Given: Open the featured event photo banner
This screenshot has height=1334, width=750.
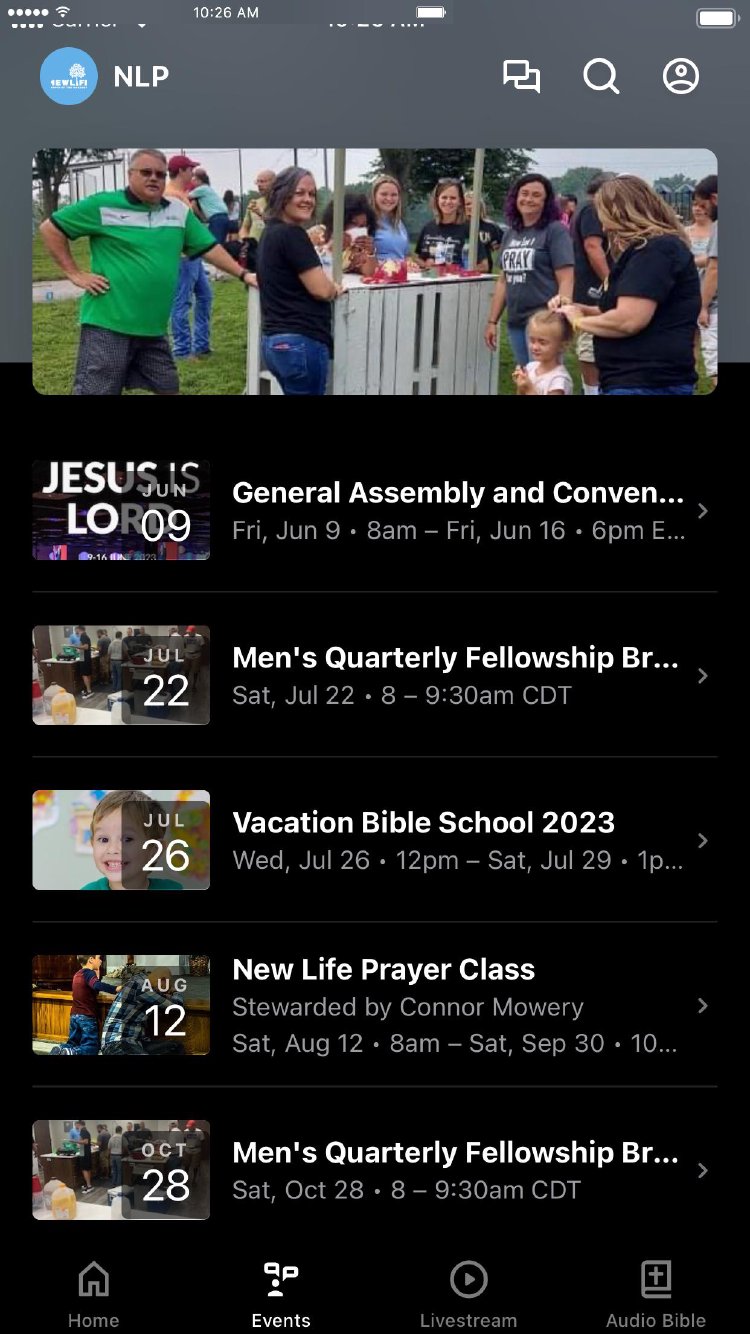Looking at the screenshot, I should (375, 272).
